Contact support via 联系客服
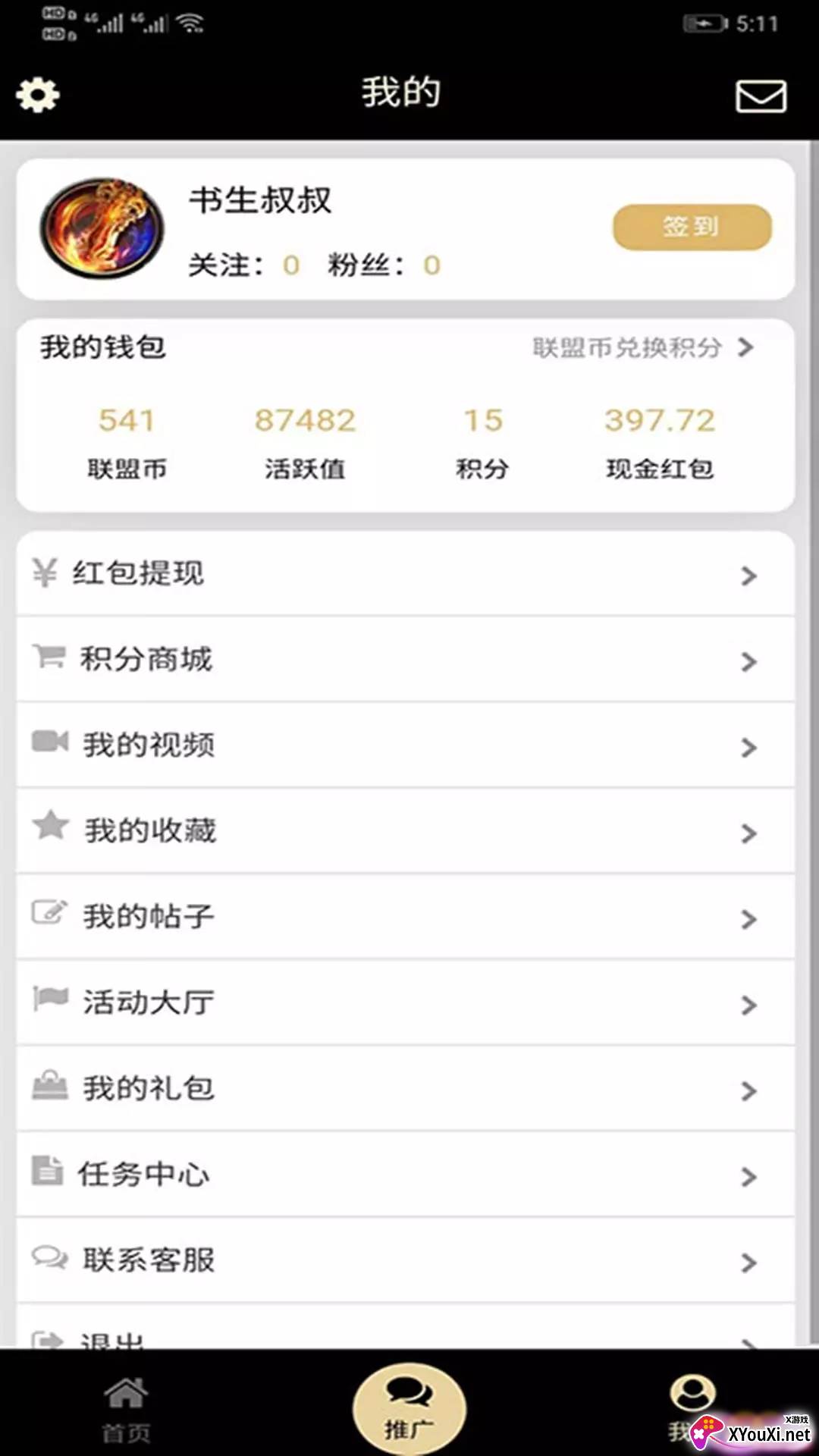 pos(406,1260)
